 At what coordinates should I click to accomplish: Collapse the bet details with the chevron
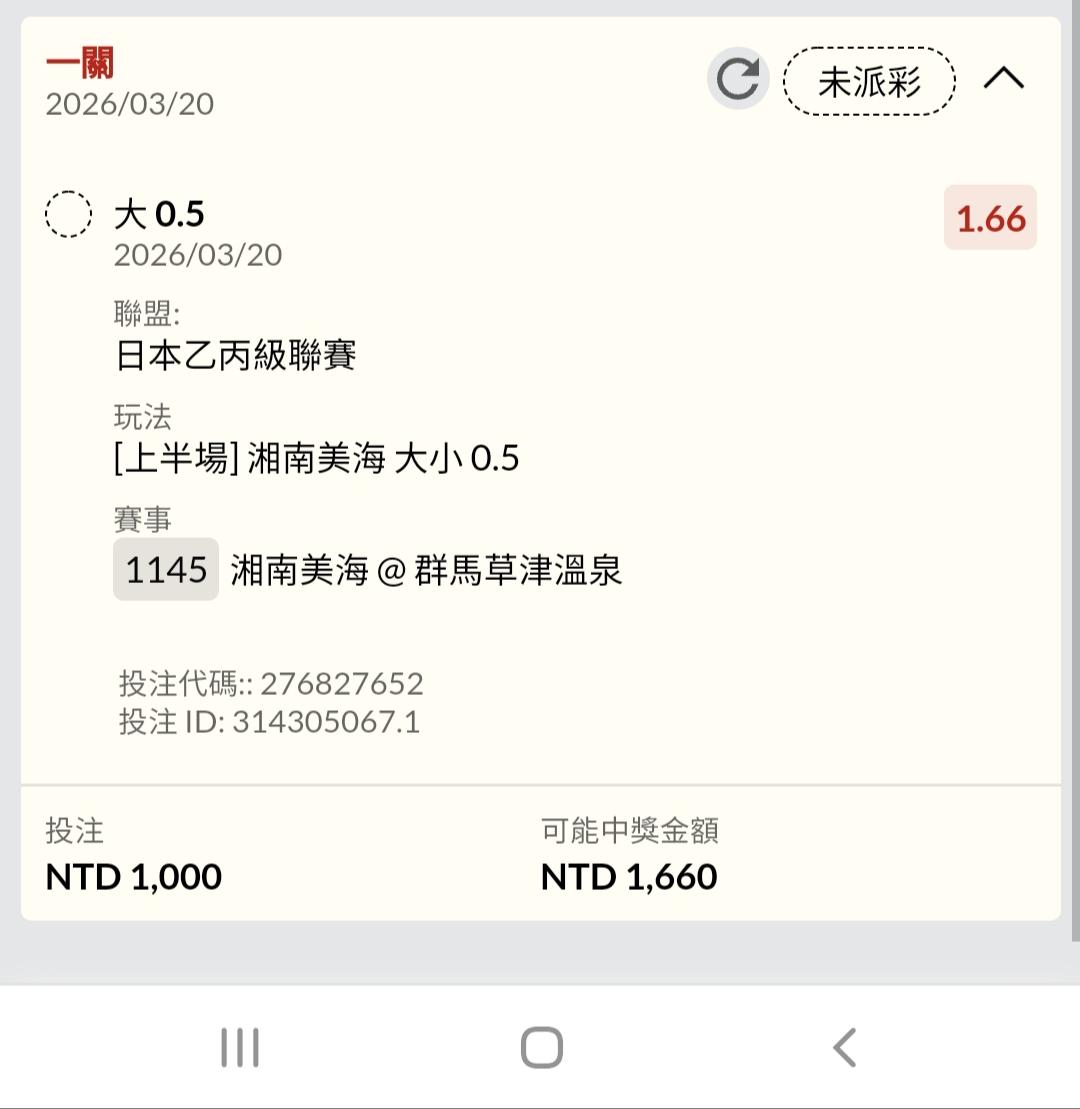(1004, 79)
